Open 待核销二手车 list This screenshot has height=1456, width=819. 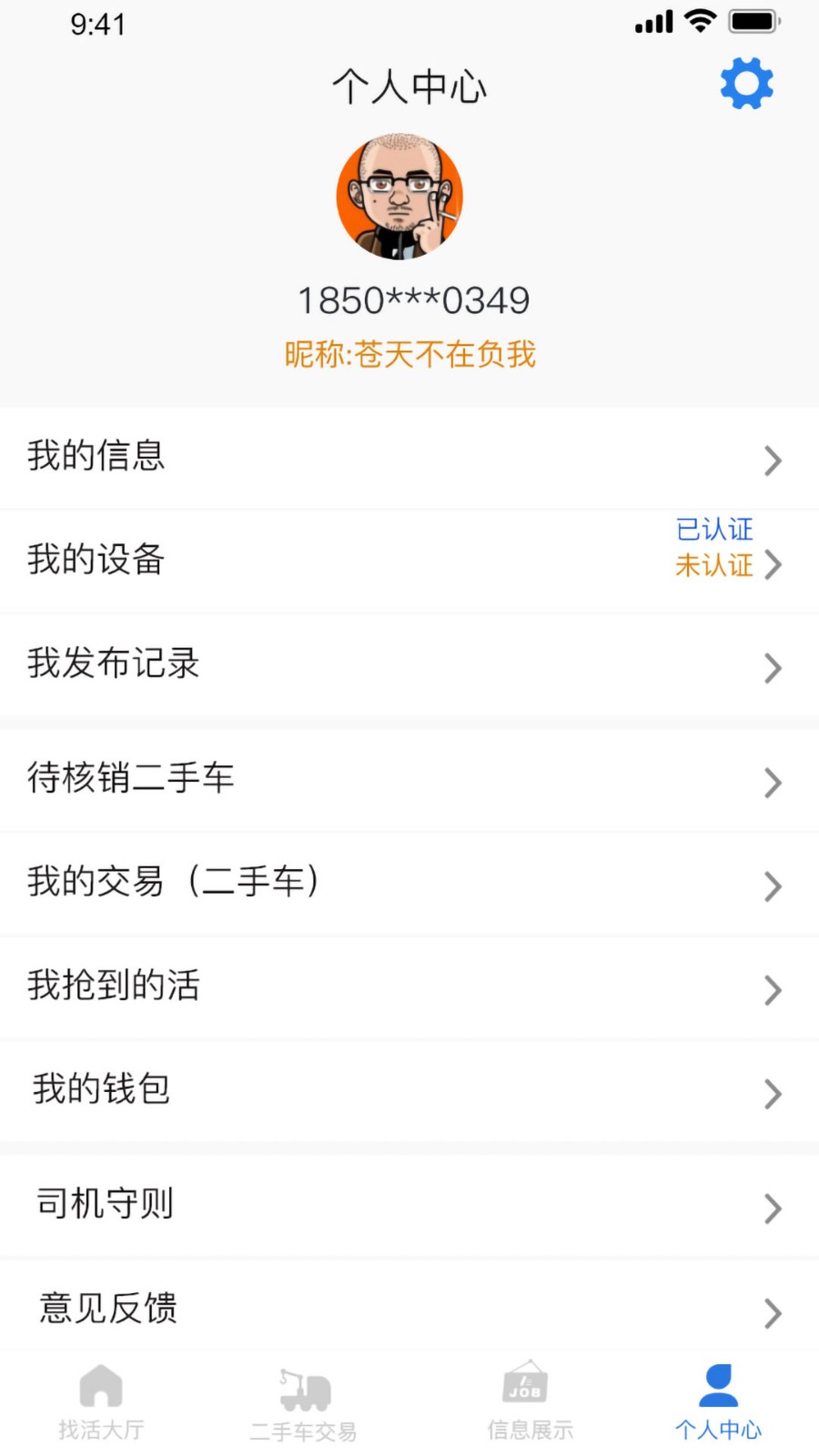[409, 780]
